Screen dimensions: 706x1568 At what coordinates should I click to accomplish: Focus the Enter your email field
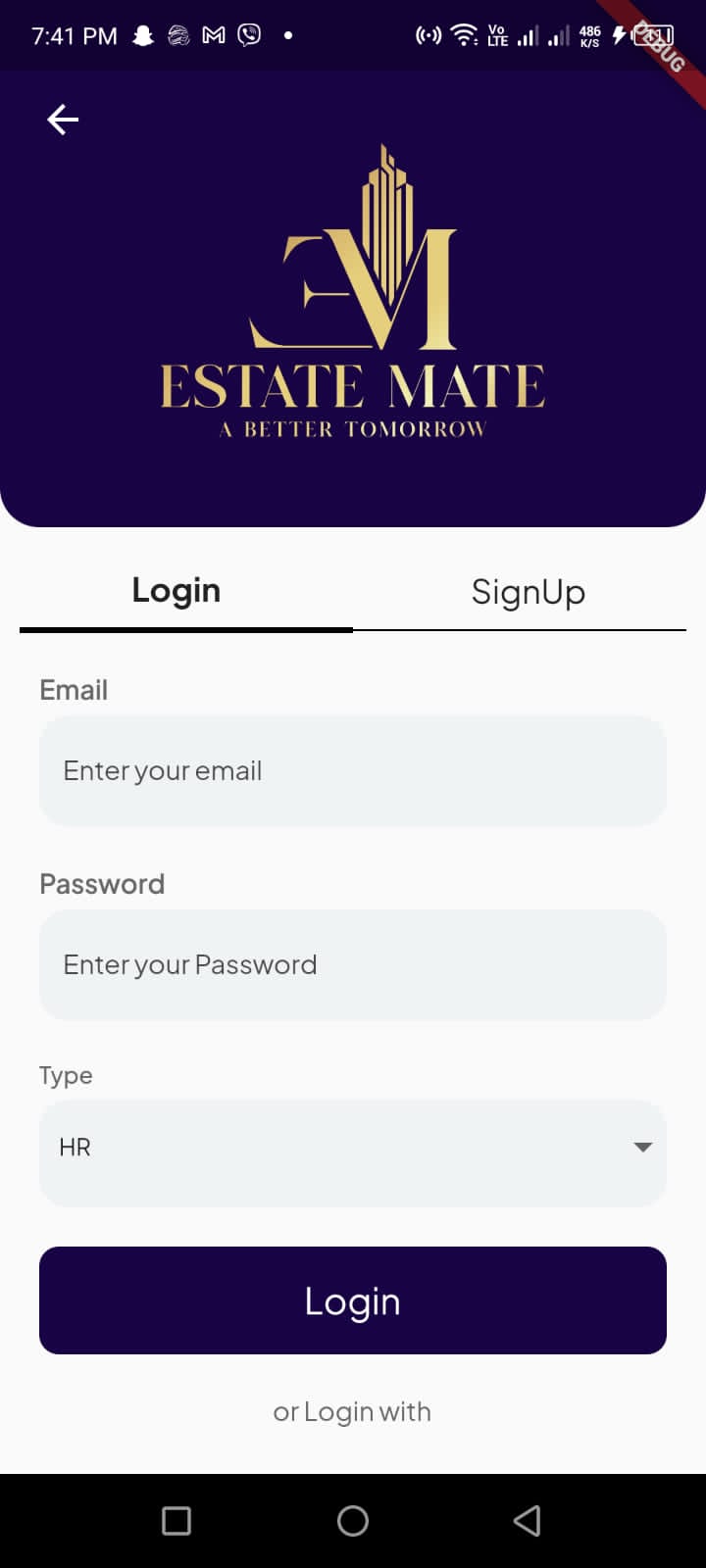tap(353, 770)
